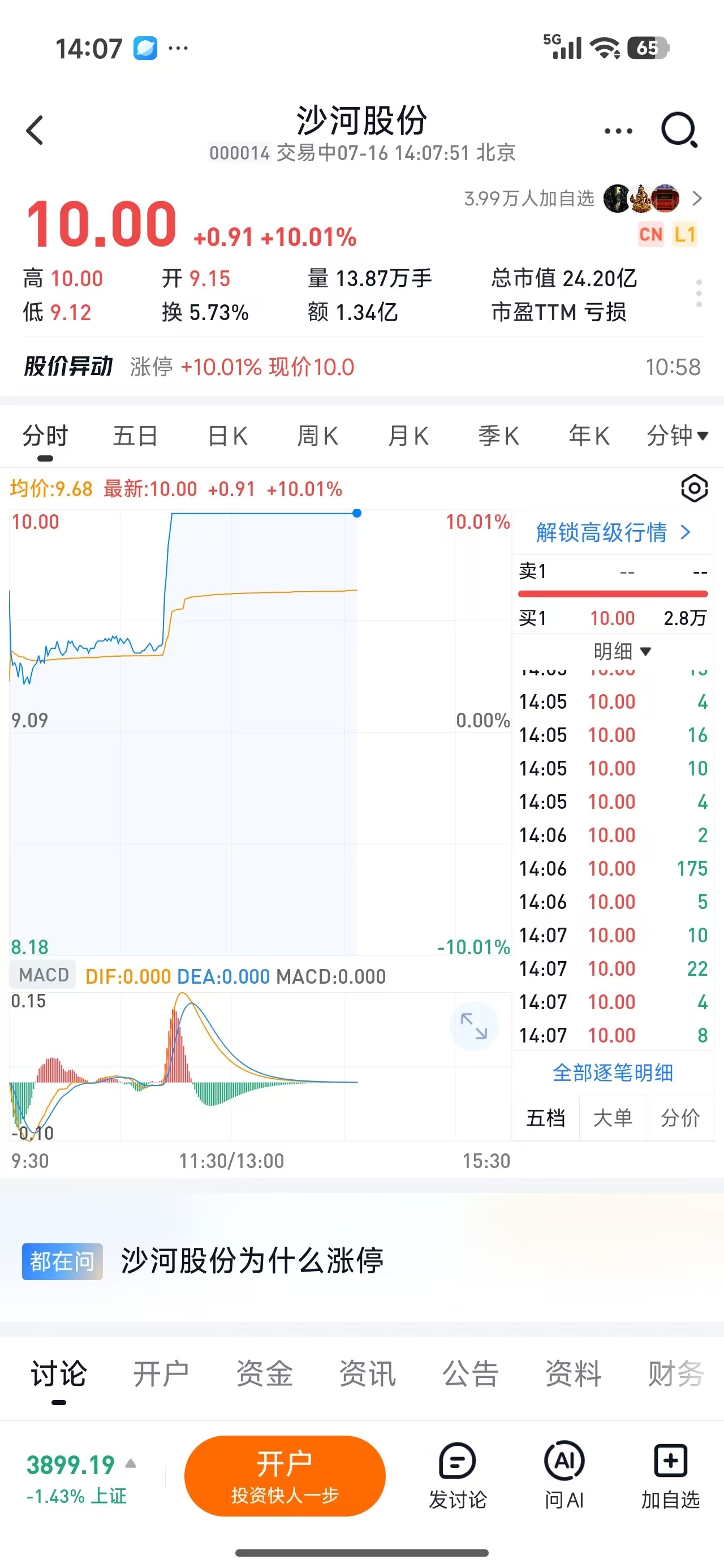Expand the 明细 dropdown
This screenshot has height=1568, width=724.
pos(622,651)
